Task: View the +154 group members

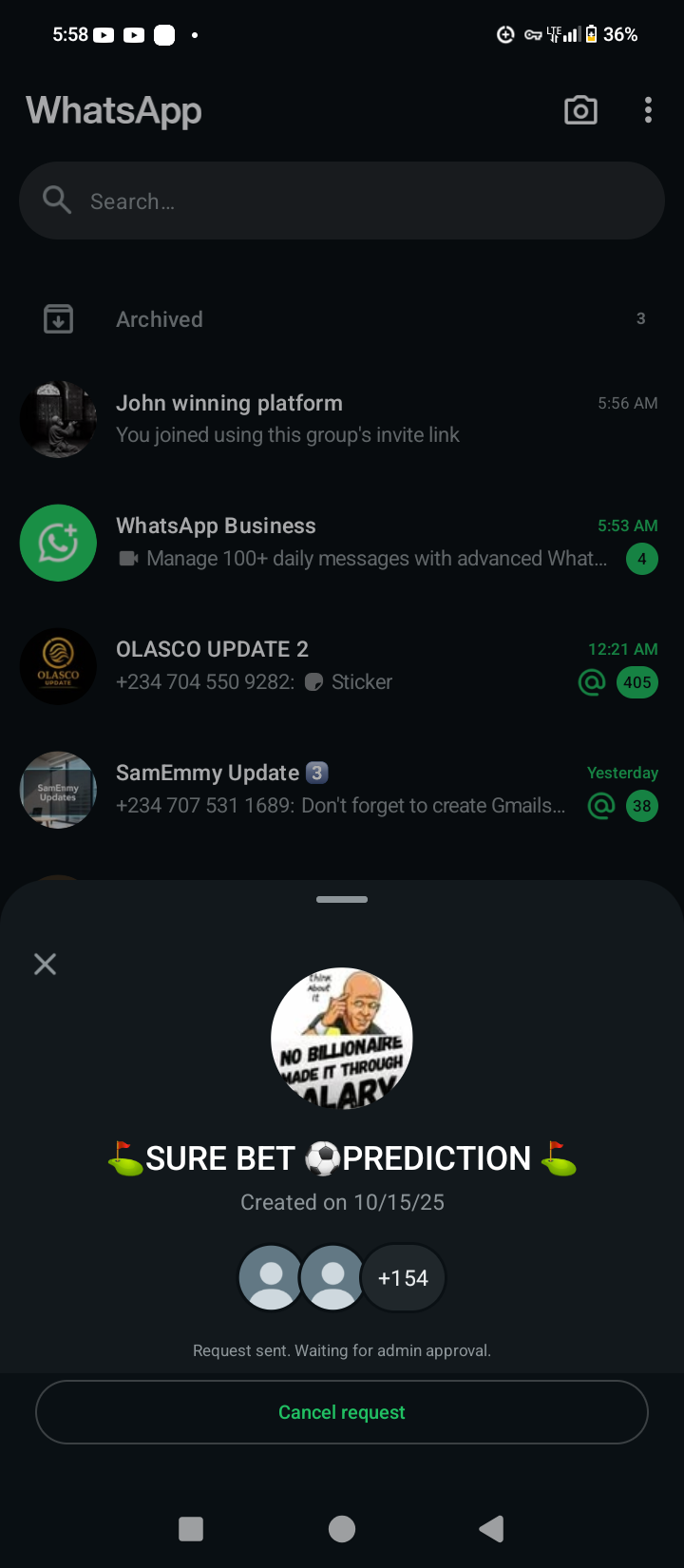Action: coord(403,1278)
